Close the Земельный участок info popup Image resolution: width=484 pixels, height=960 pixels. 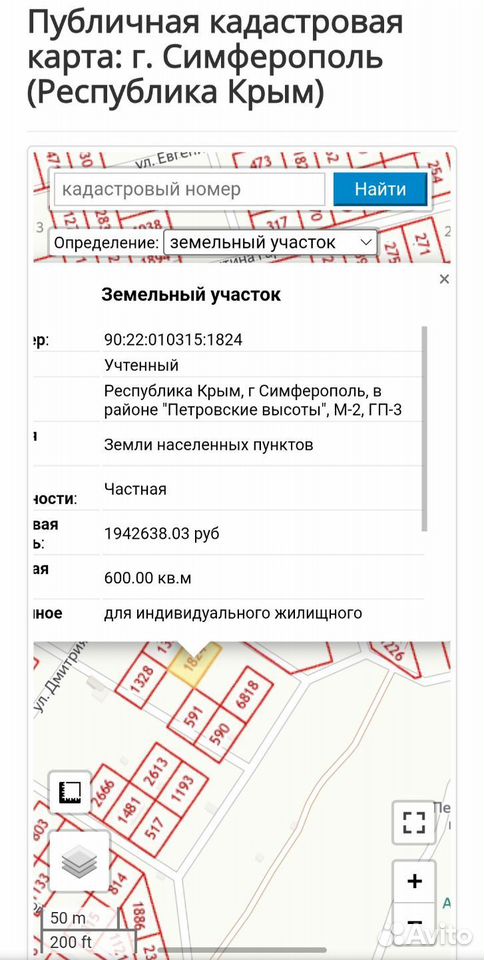[444, 279]
